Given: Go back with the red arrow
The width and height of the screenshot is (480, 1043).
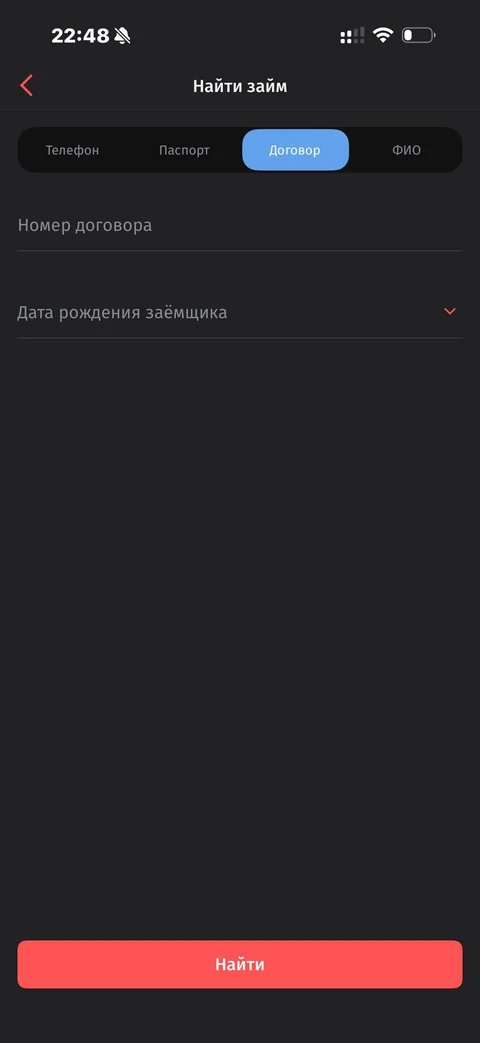Looking at the screenshot, I should pos(27,86).
